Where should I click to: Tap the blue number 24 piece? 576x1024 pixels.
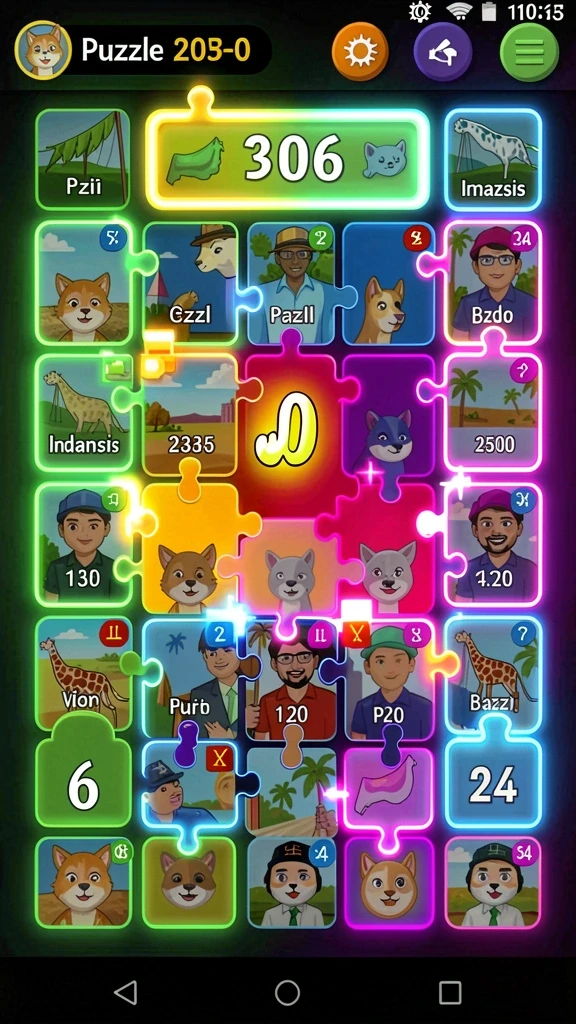click(493, 782)
